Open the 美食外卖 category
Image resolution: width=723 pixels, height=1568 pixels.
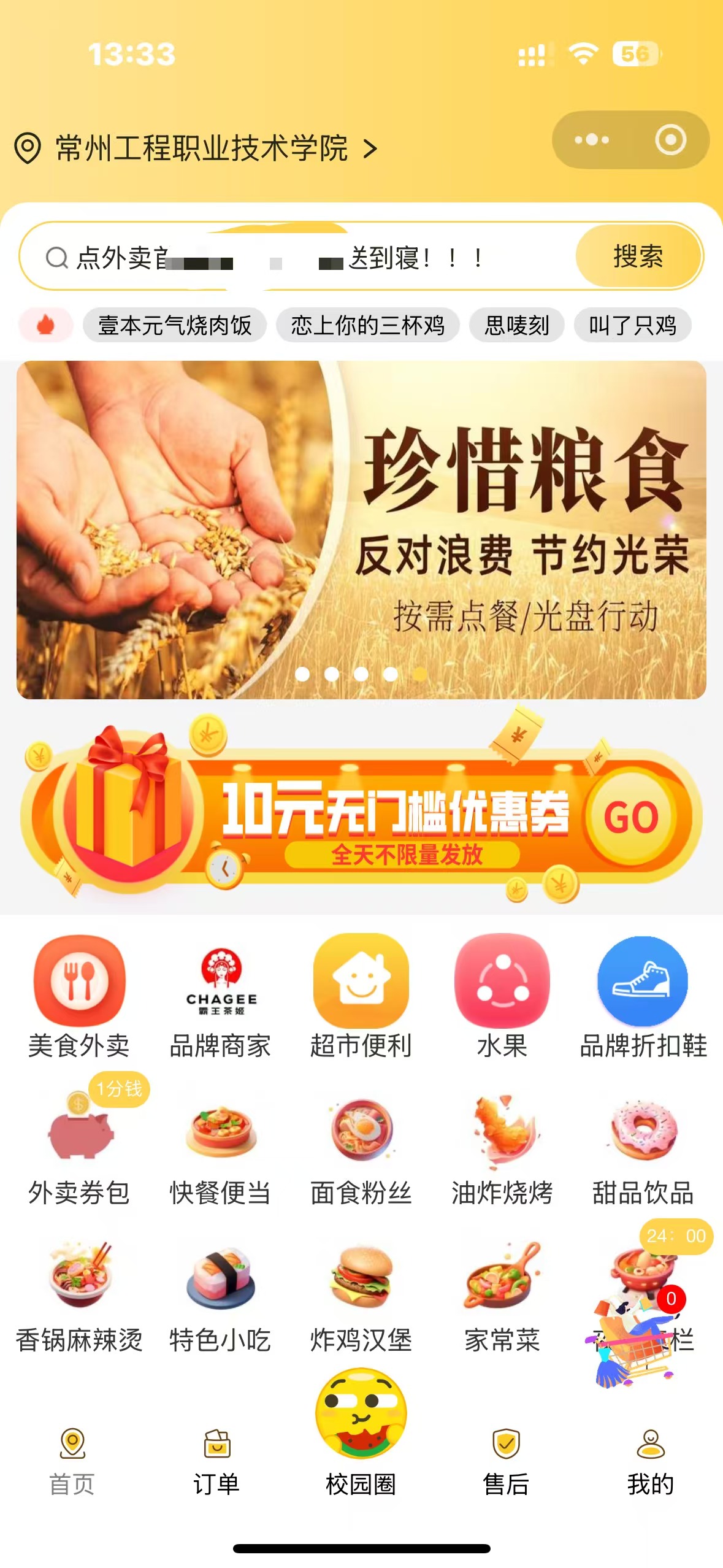click(x=79, y=997)
